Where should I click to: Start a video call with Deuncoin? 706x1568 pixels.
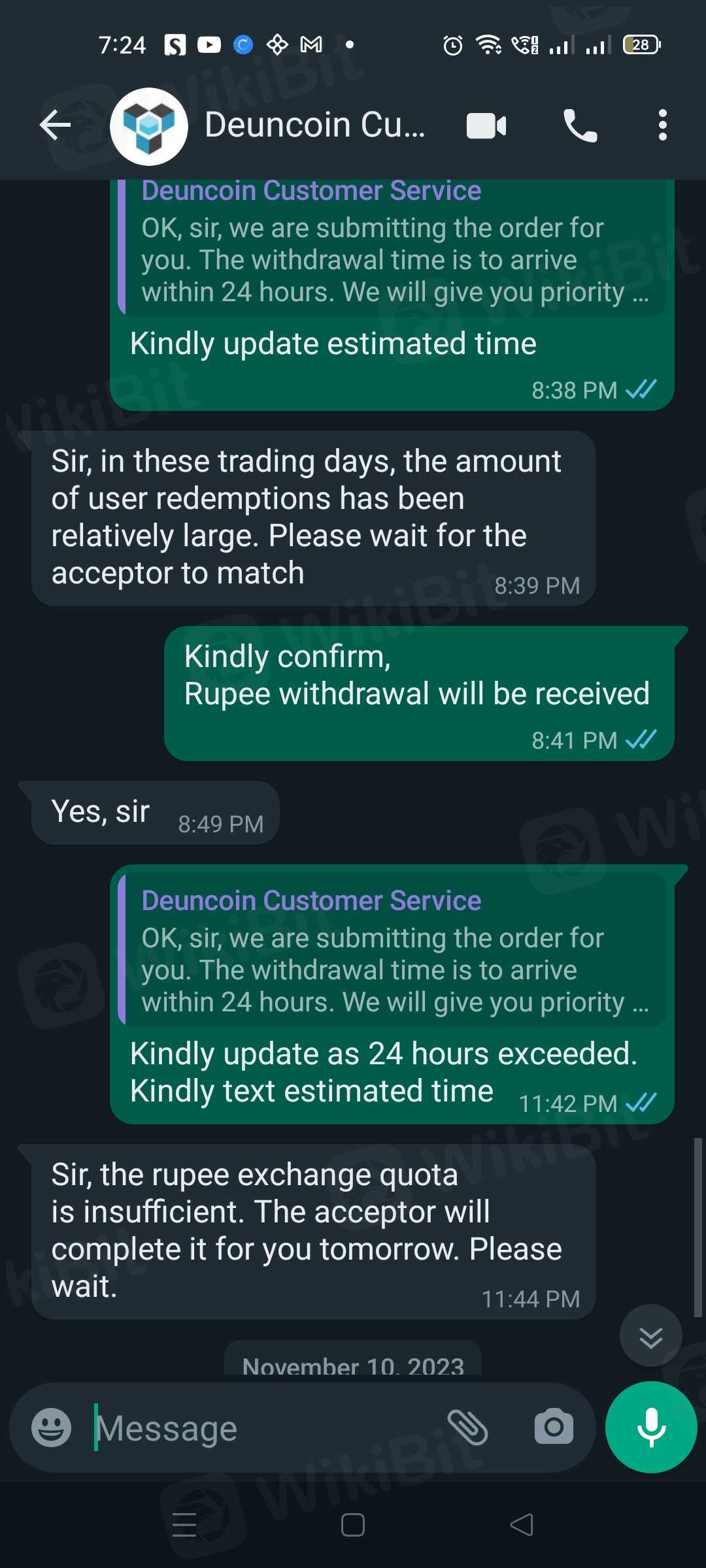coord(486,126)
